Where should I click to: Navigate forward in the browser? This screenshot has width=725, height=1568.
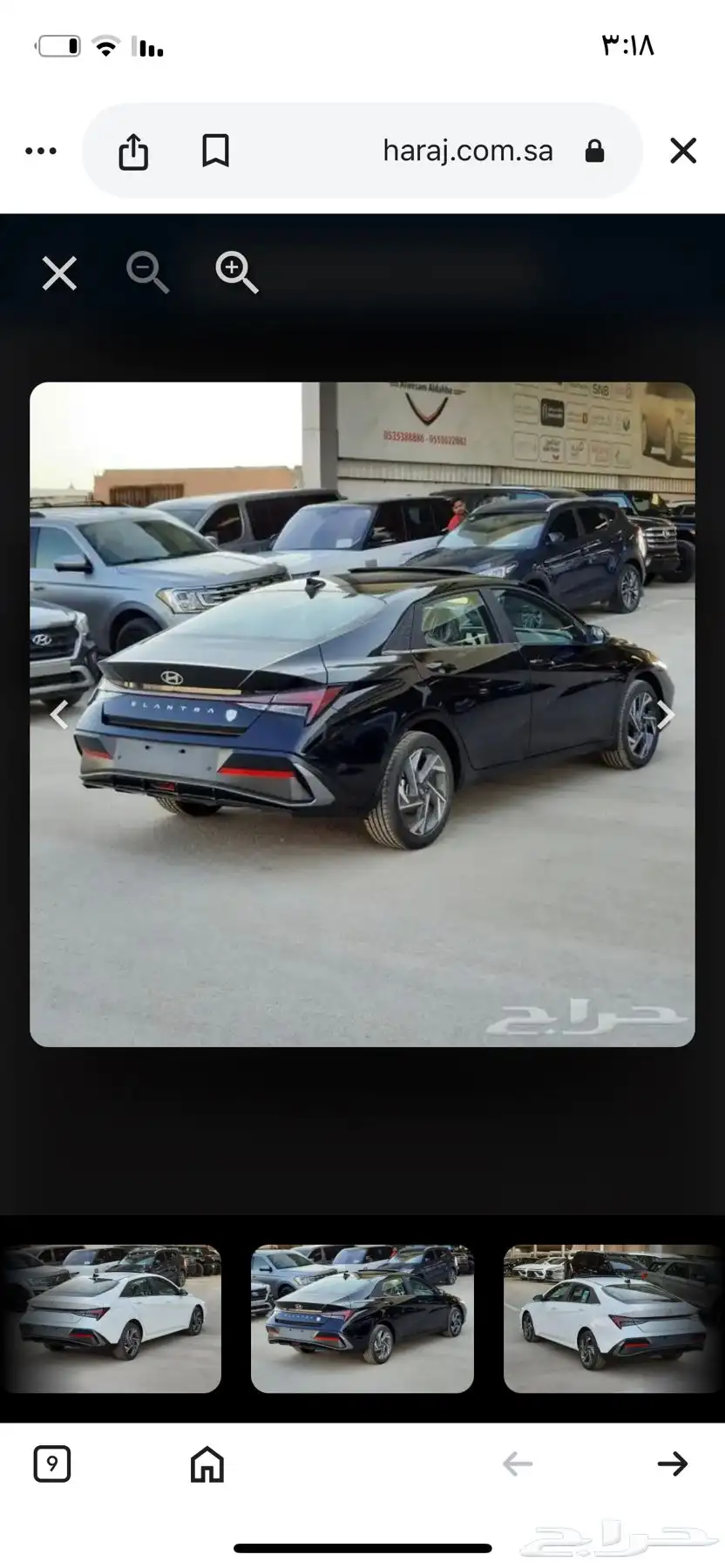tap(672, 1463)
